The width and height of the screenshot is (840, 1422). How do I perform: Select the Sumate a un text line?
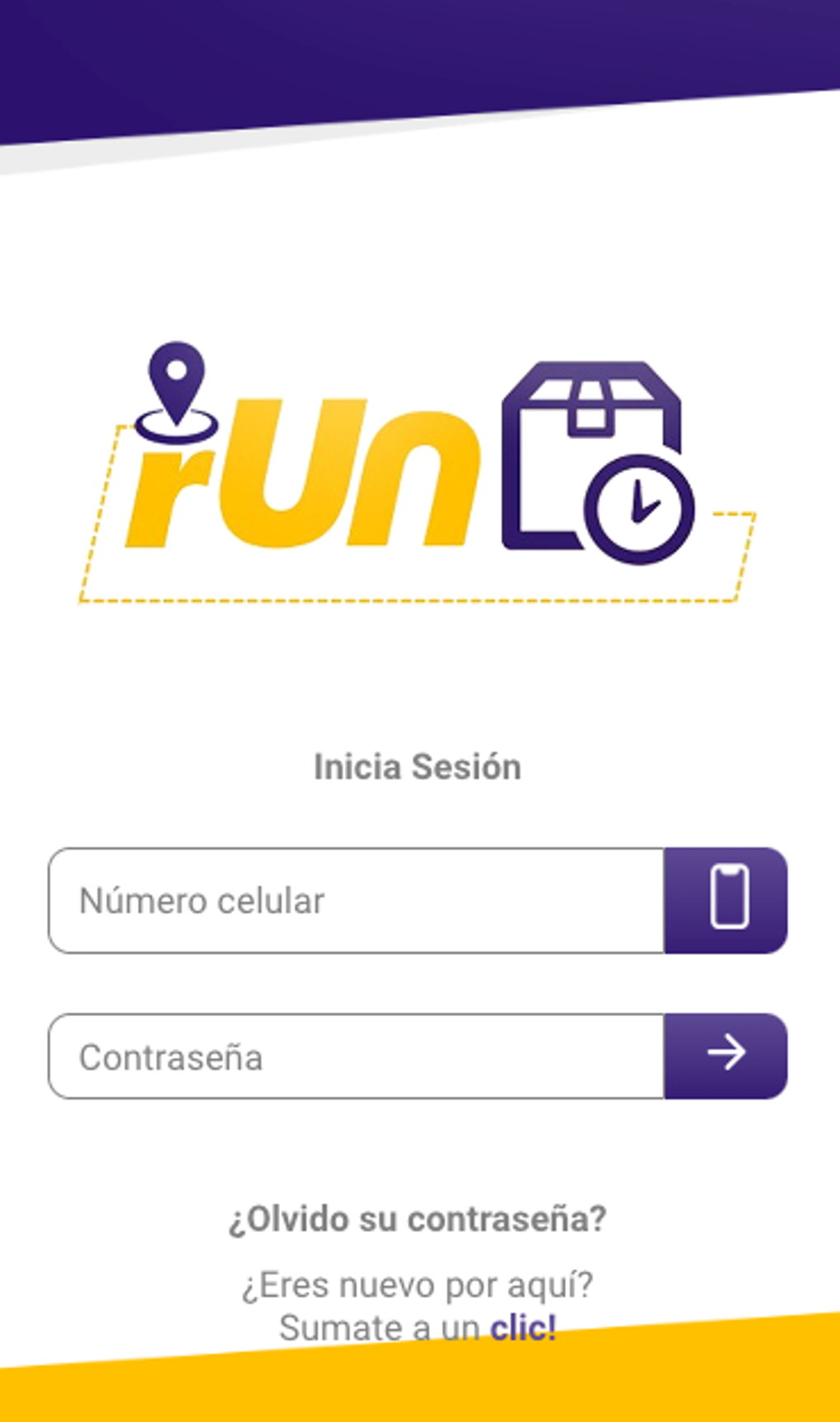pyautogui.click(x=383, y=1327)
